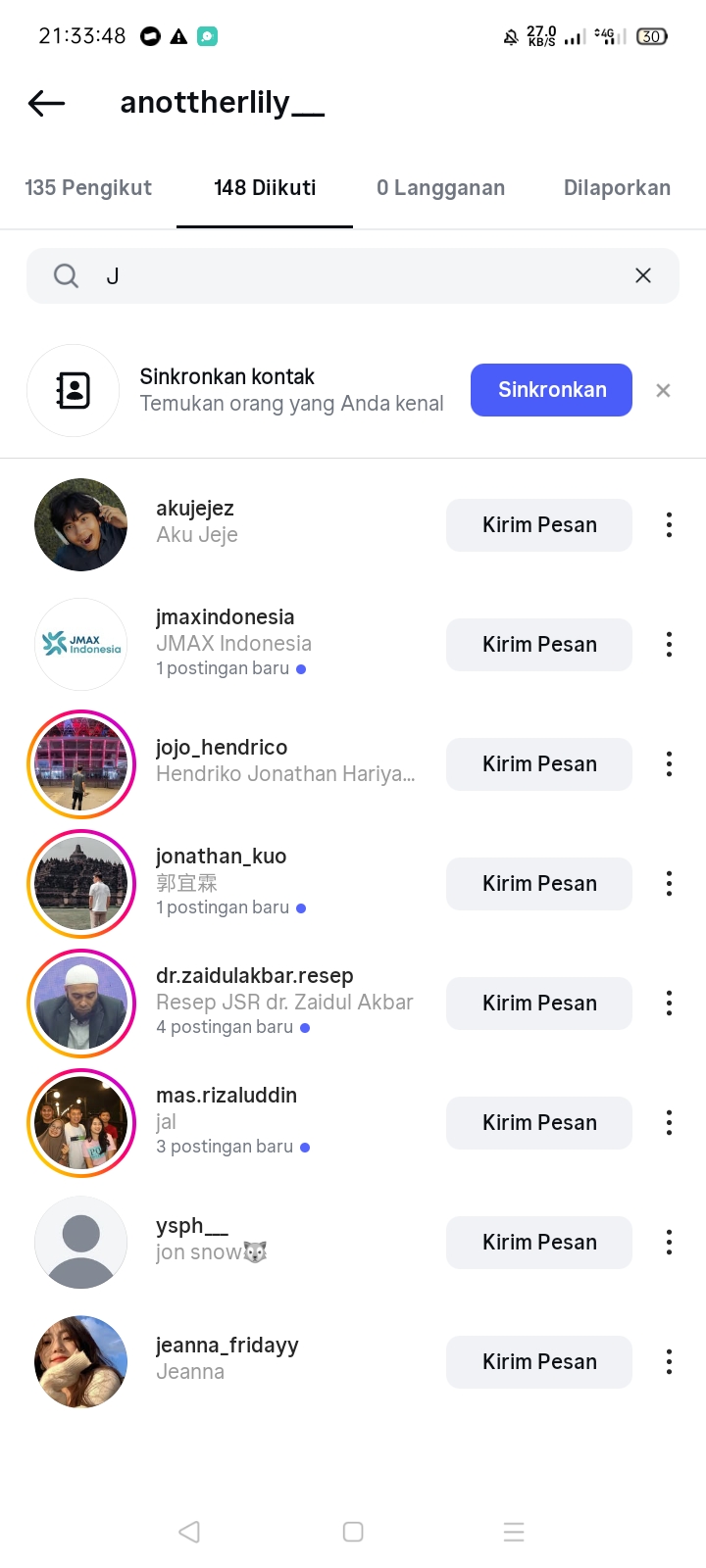
Task: Clear the search text
Action: 643,275
